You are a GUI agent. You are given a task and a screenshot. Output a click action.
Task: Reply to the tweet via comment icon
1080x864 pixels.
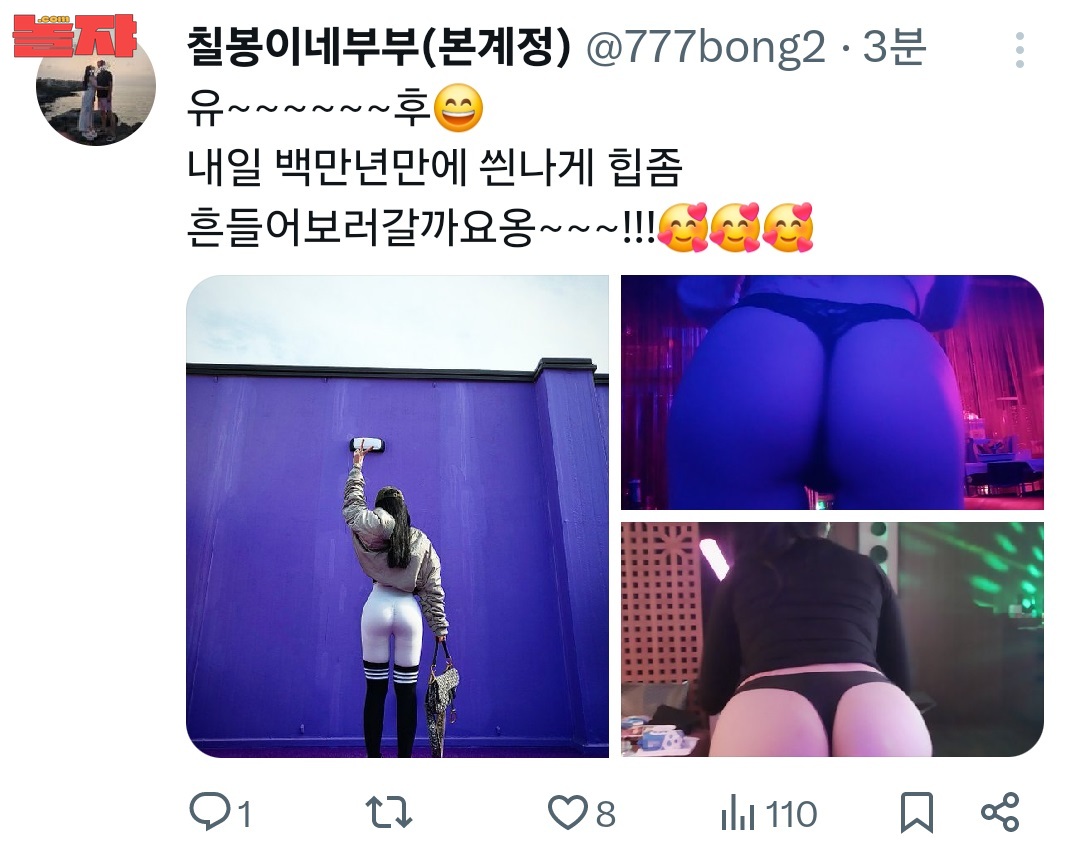coord(210,813)
